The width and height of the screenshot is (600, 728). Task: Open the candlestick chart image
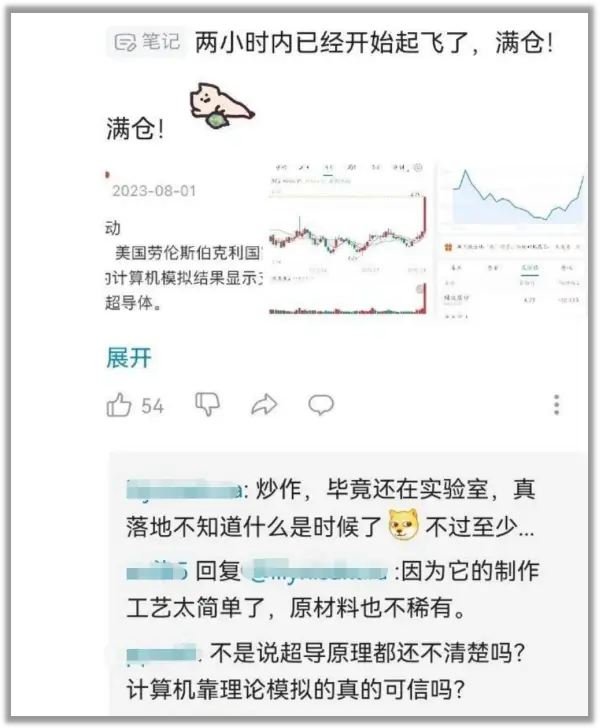click(x=350, y=241)
